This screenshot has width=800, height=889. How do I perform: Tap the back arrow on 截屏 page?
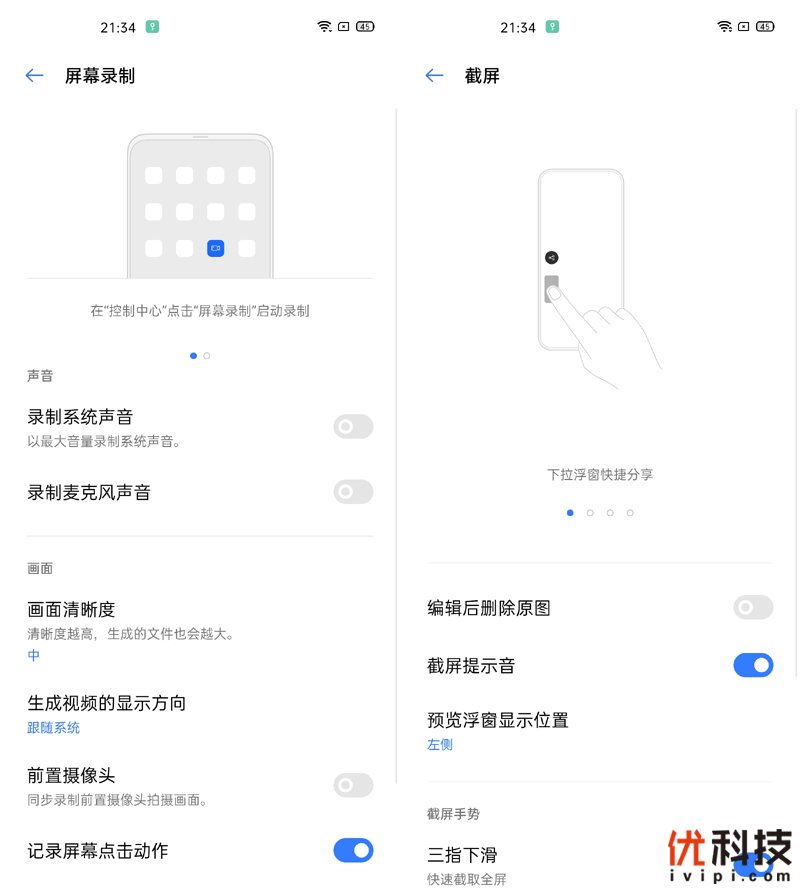pos(434,75)
